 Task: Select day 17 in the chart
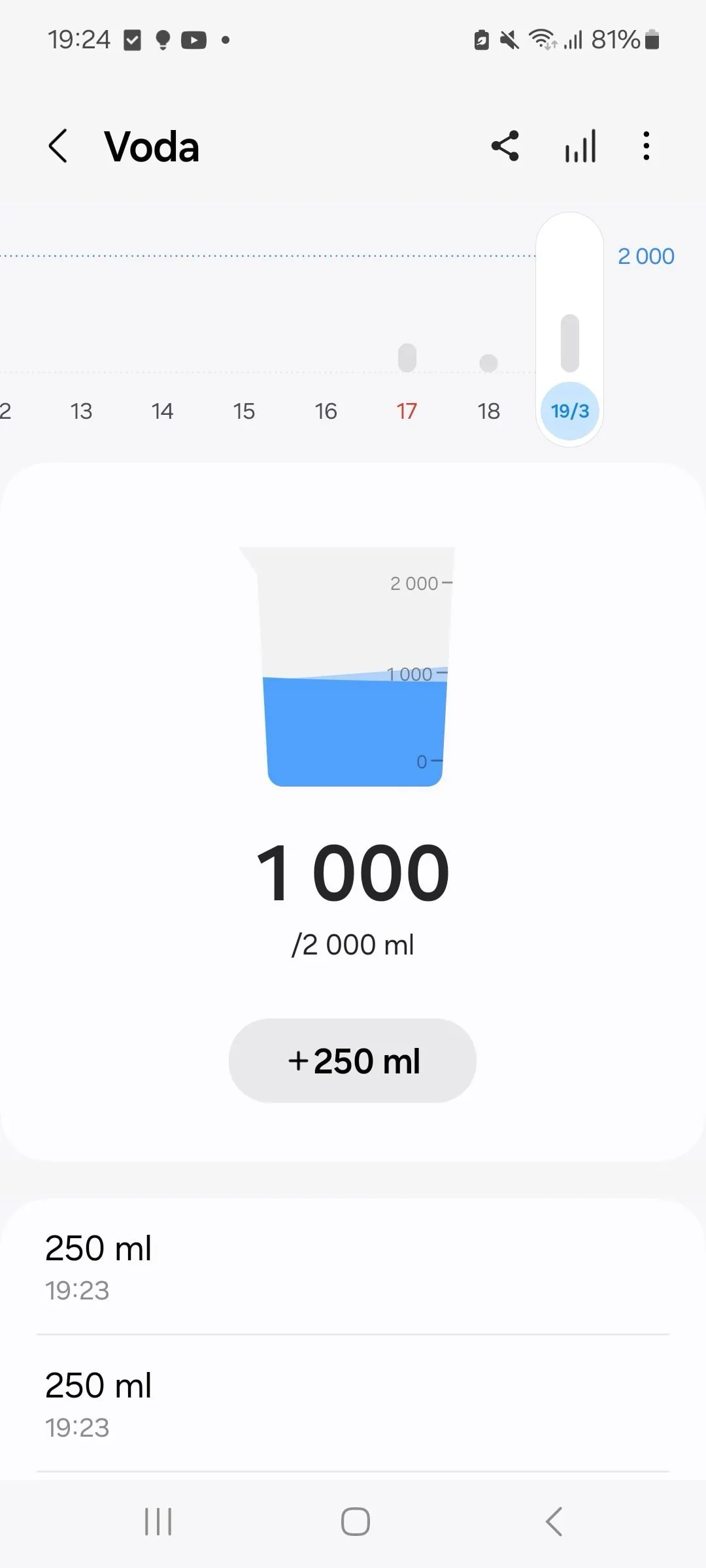pos(407,411)
